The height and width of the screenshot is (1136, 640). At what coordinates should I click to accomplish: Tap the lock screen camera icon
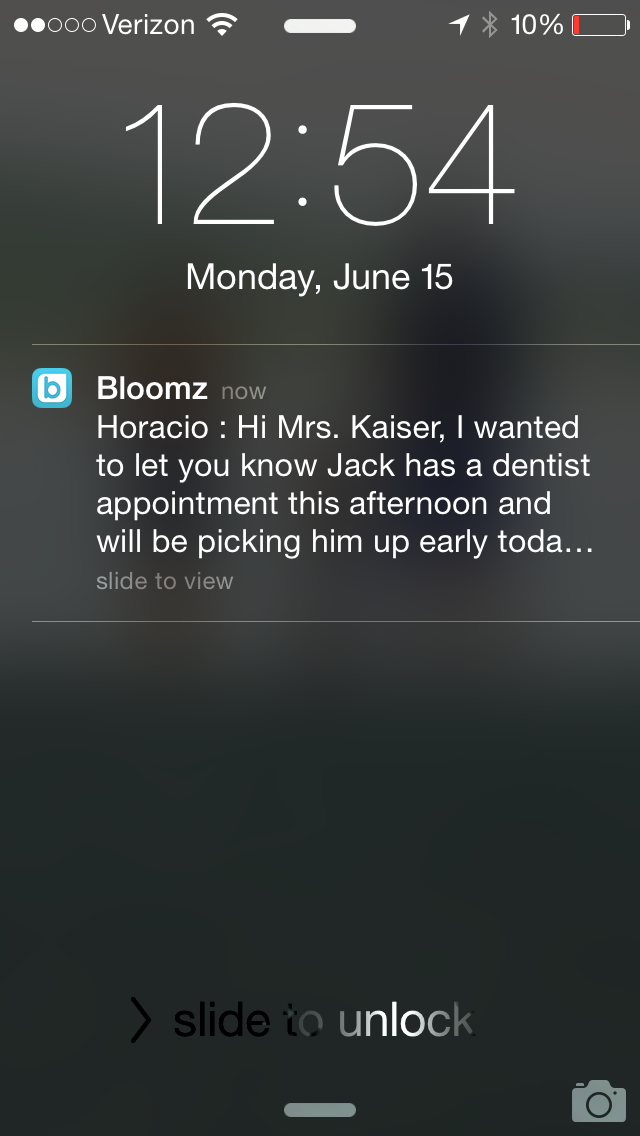click(x=599, y=1100)
